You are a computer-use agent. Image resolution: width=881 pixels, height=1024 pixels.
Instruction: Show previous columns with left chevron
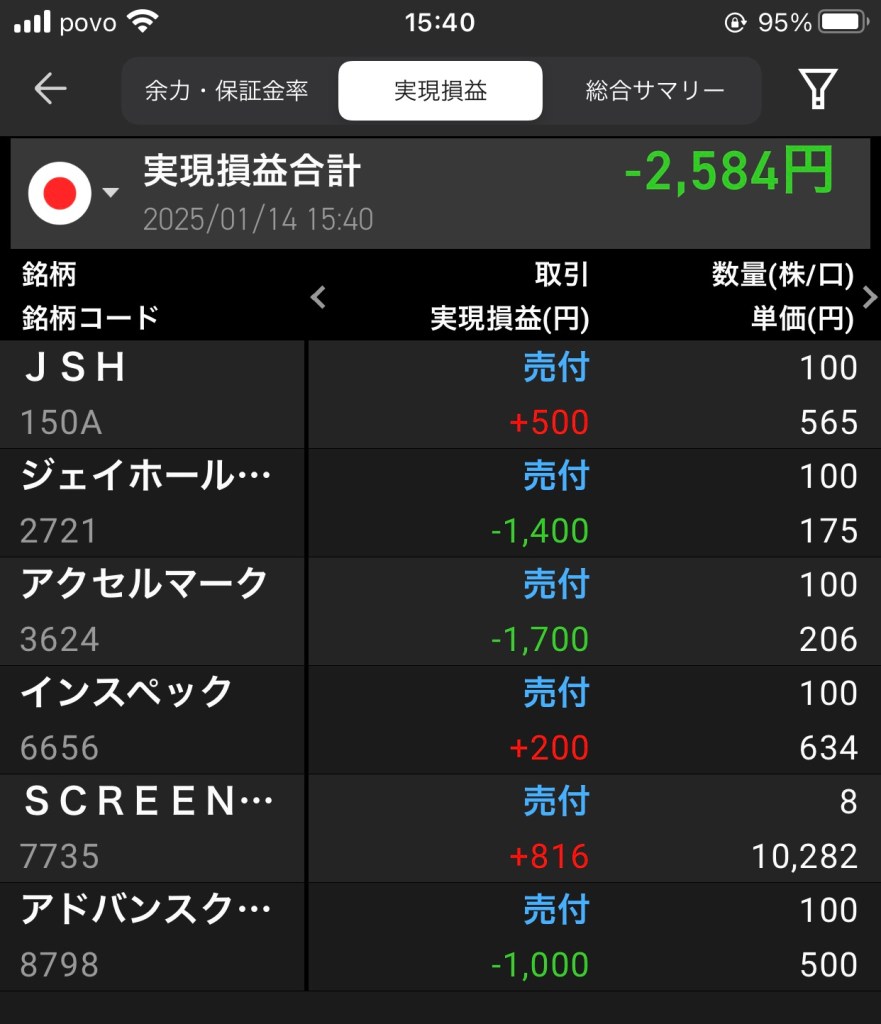coord(318,297)
